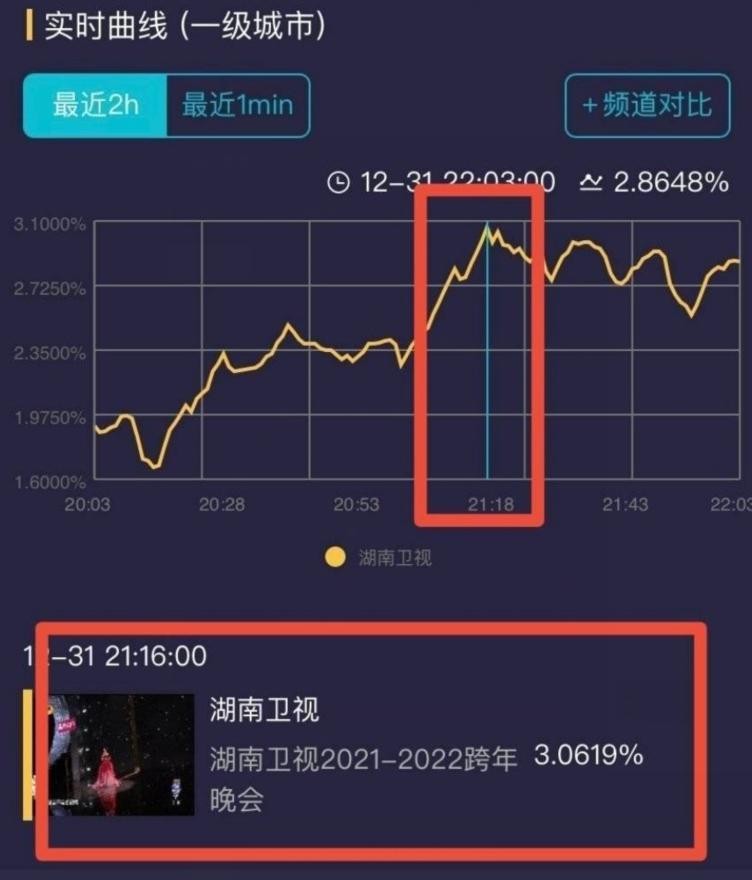Tap the +频道对比 button

pyautogui.click(x=647, y=105)
